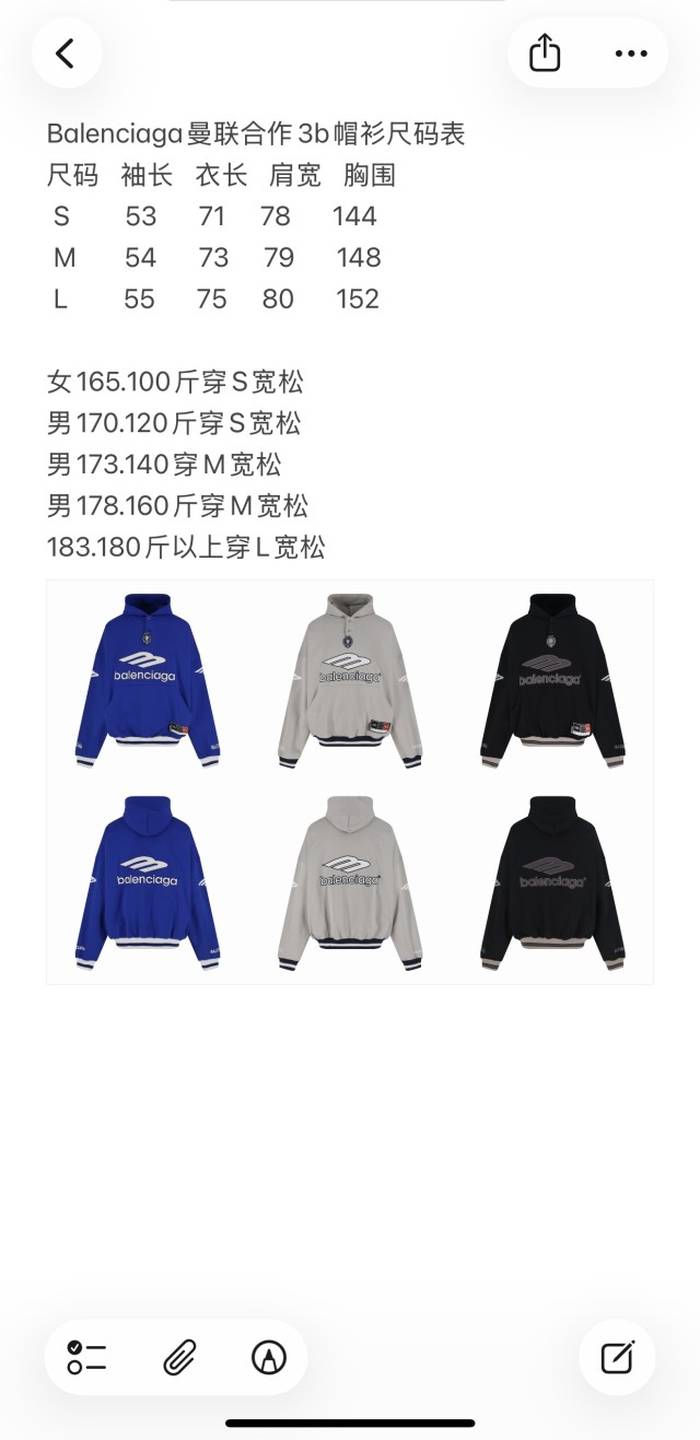Image resolution: width=700 pixels, height=1440 pixels.
Task: Share this note
Action: tap(545, 53)
